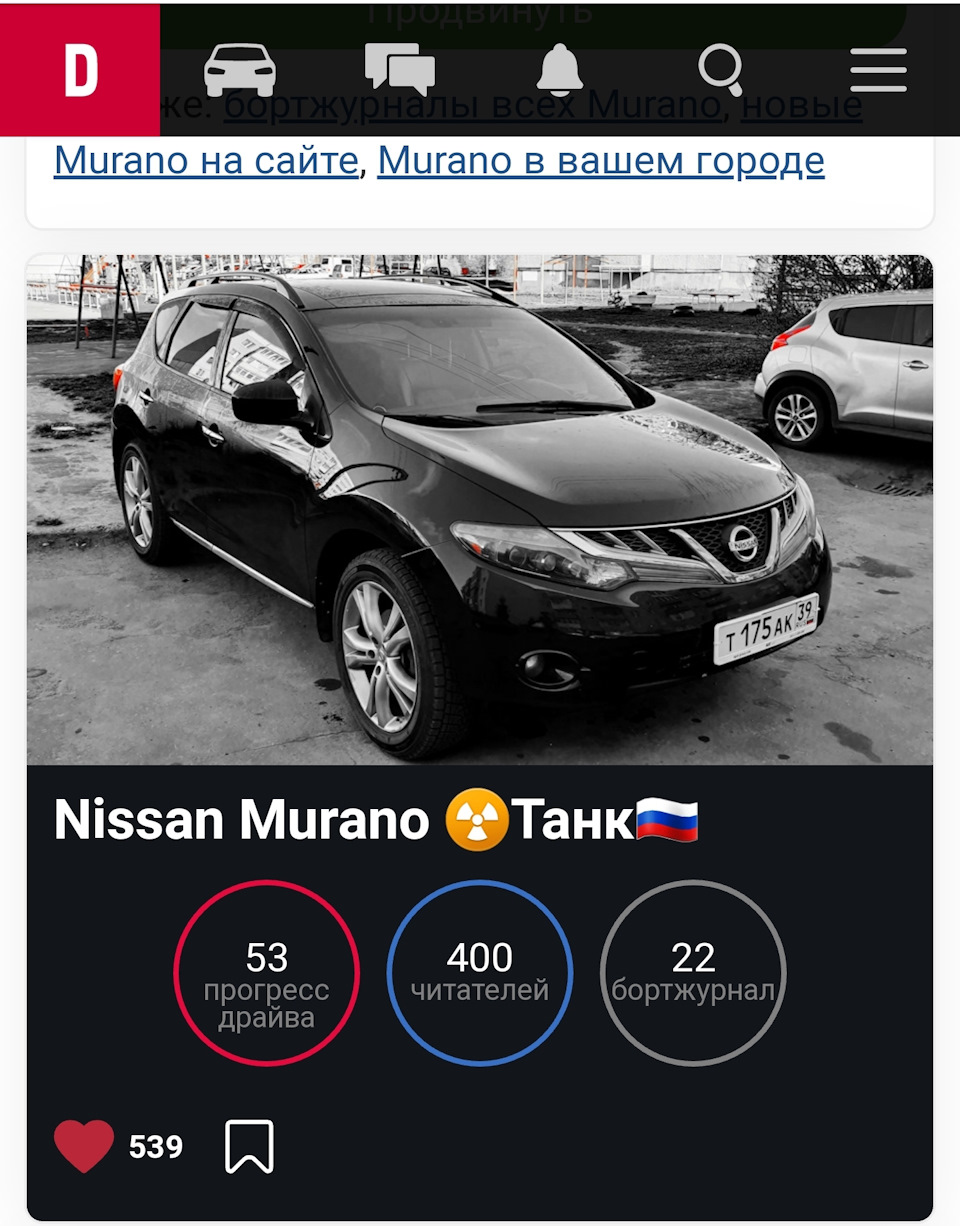Viewport: 960px width, 1226px height.
Task: Open the Drive2 home logo
Action: click(80, 68)
